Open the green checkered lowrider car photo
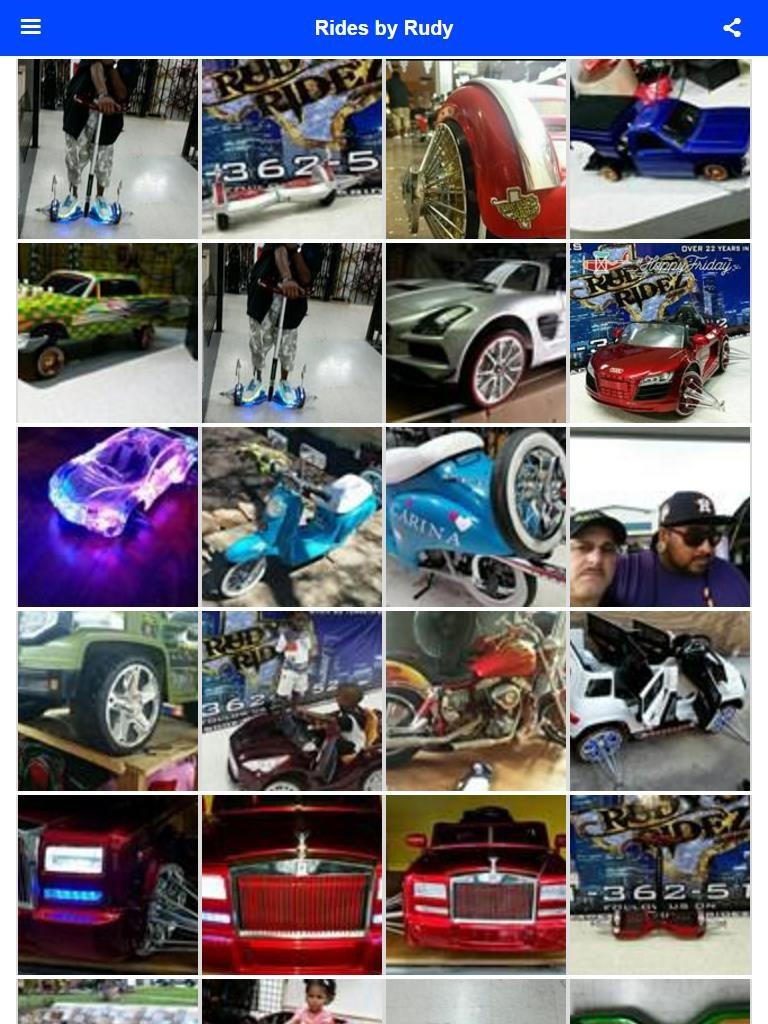 coord(108,333)
